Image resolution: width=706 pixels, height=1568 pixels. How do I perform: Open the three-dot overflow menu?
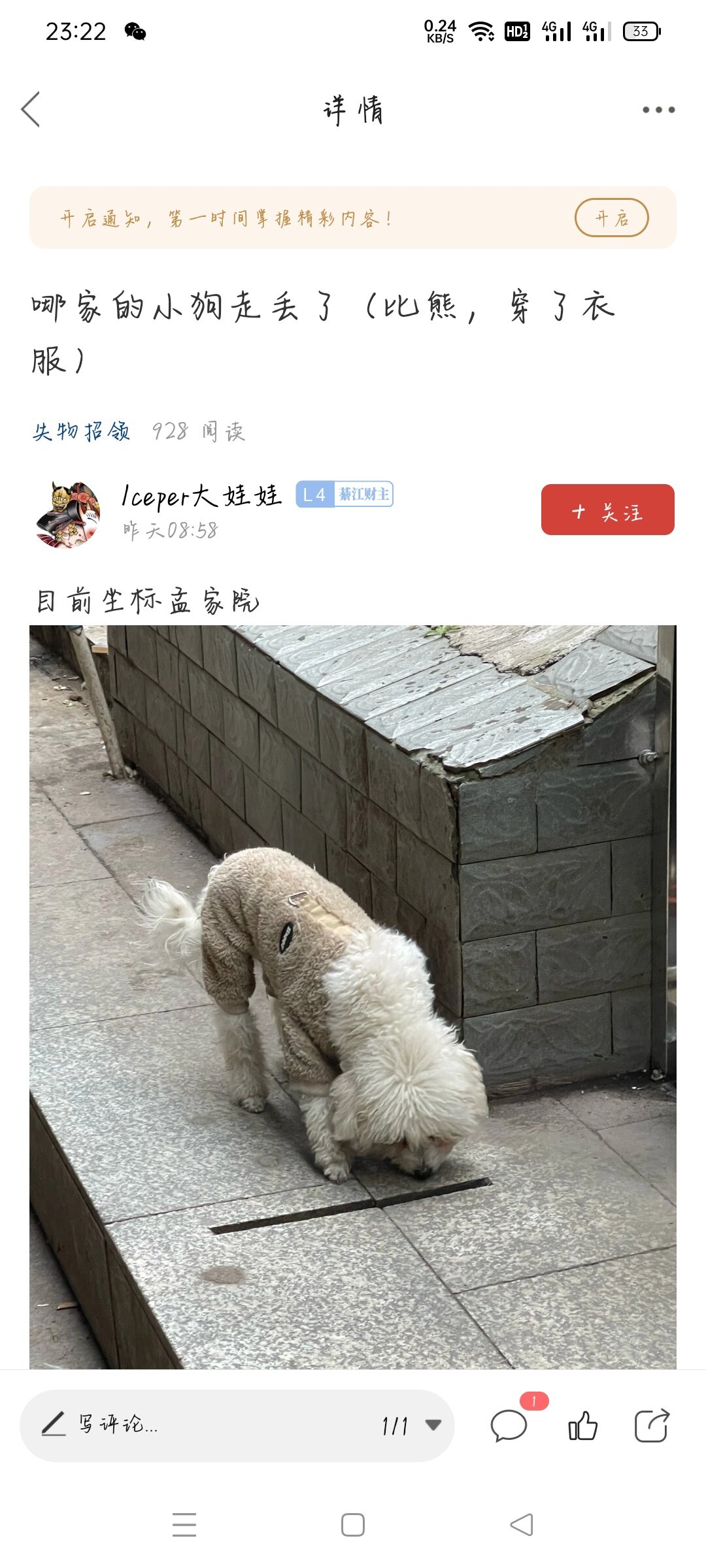click(658, 110)
